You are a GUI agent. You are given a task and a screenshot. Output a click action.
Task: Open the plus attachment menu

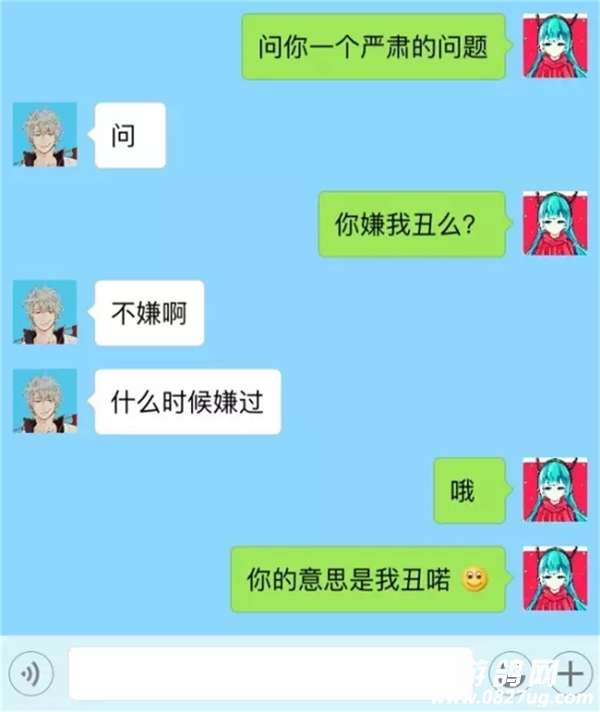tap(570, 671)
